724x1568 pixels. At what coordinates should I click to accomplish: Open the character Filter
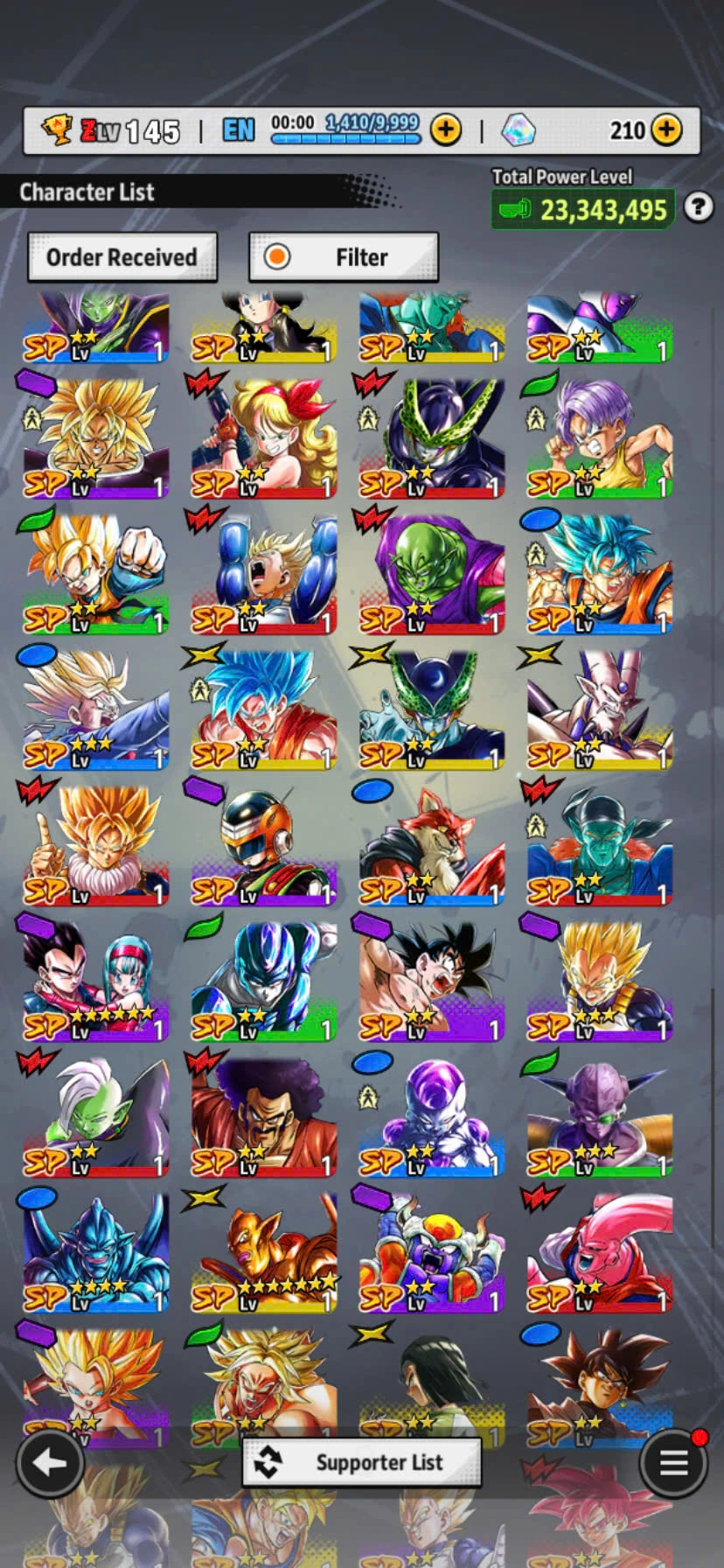[344, 257]
